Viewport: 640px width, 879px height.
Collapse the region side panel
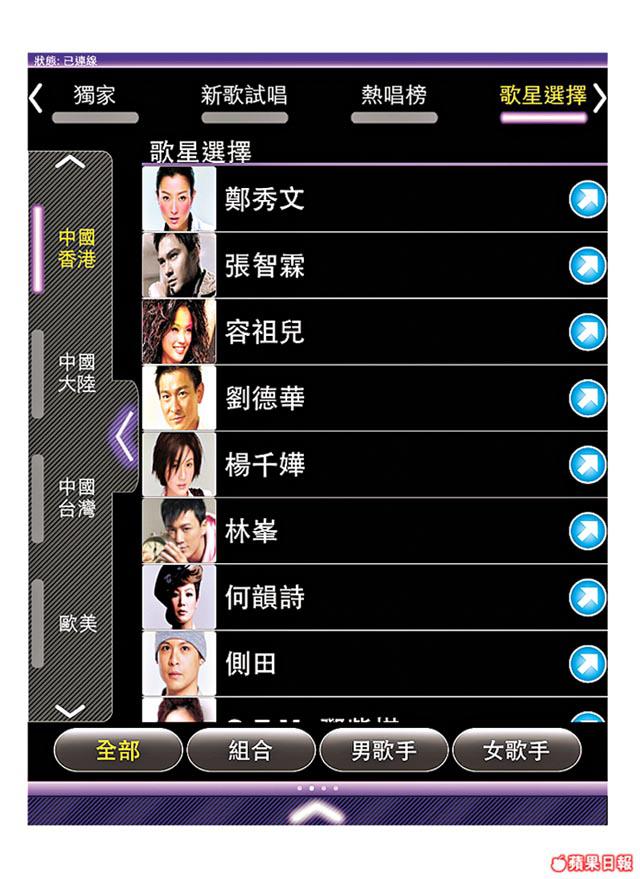[124, 437]
